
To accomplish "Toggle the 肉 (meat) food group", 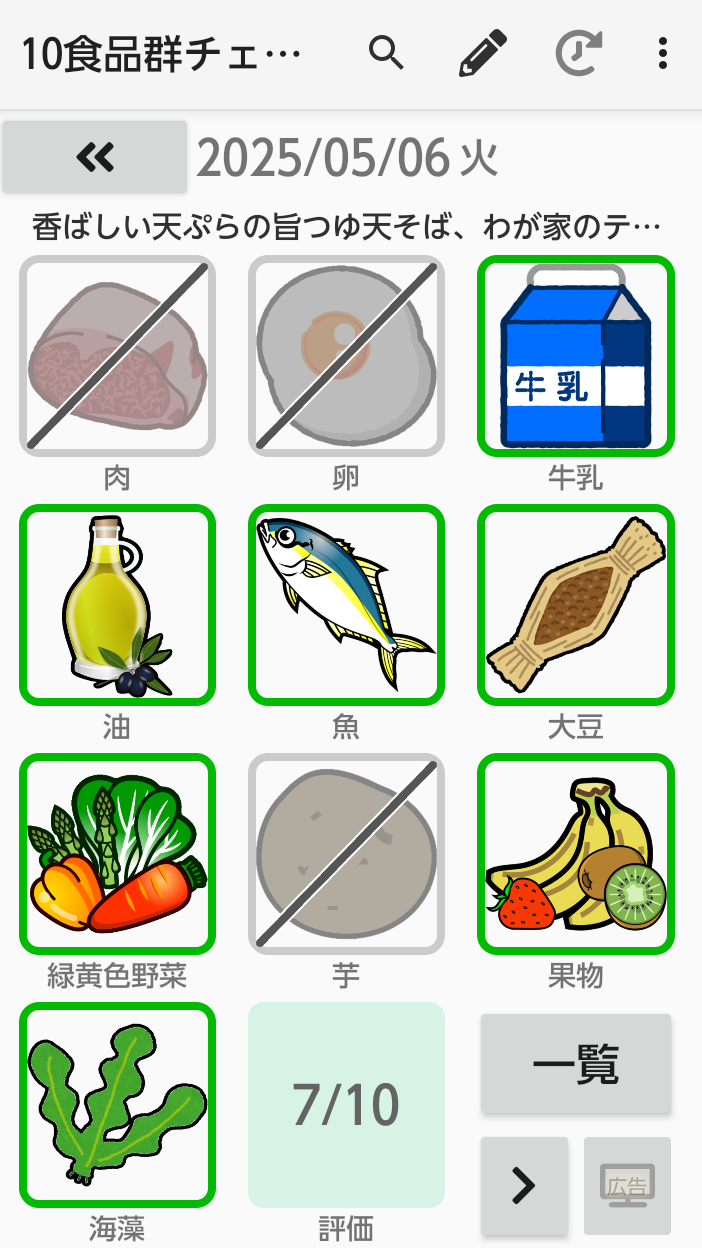I will tap(117, 356).
